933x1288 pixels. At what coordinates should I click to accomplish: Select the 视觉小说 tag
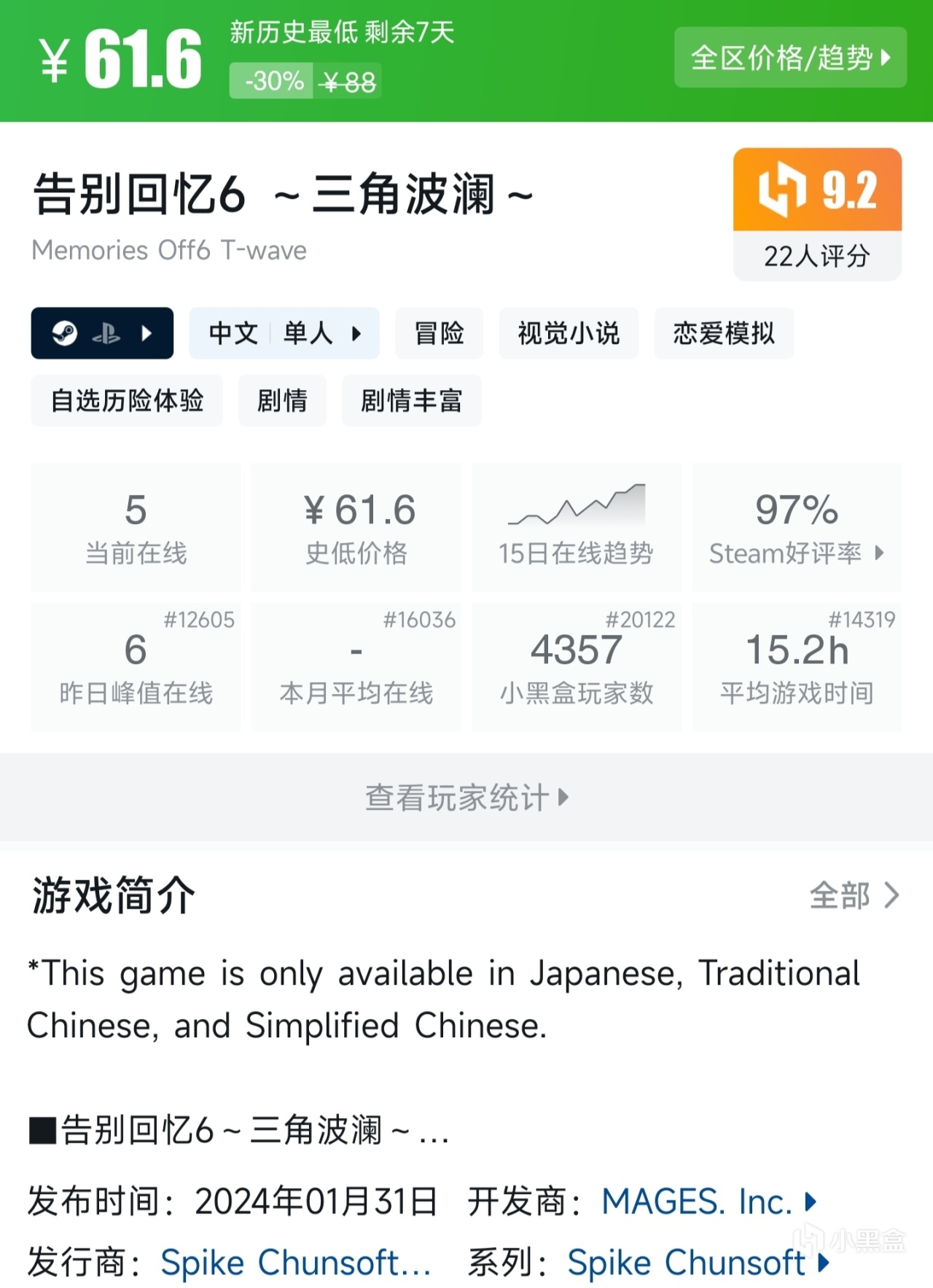[569, 333]
